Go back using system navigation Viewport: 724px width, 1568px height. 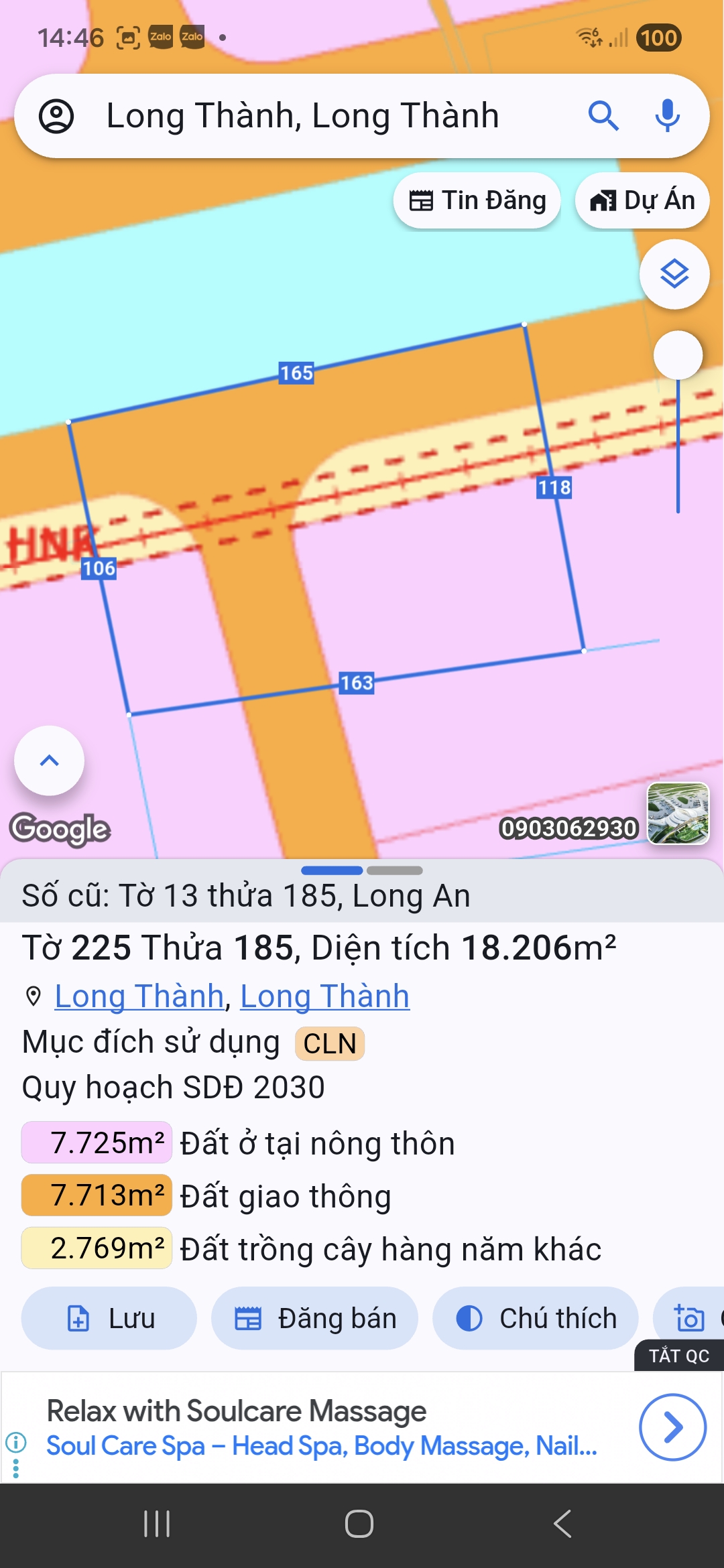point(562,1524)
